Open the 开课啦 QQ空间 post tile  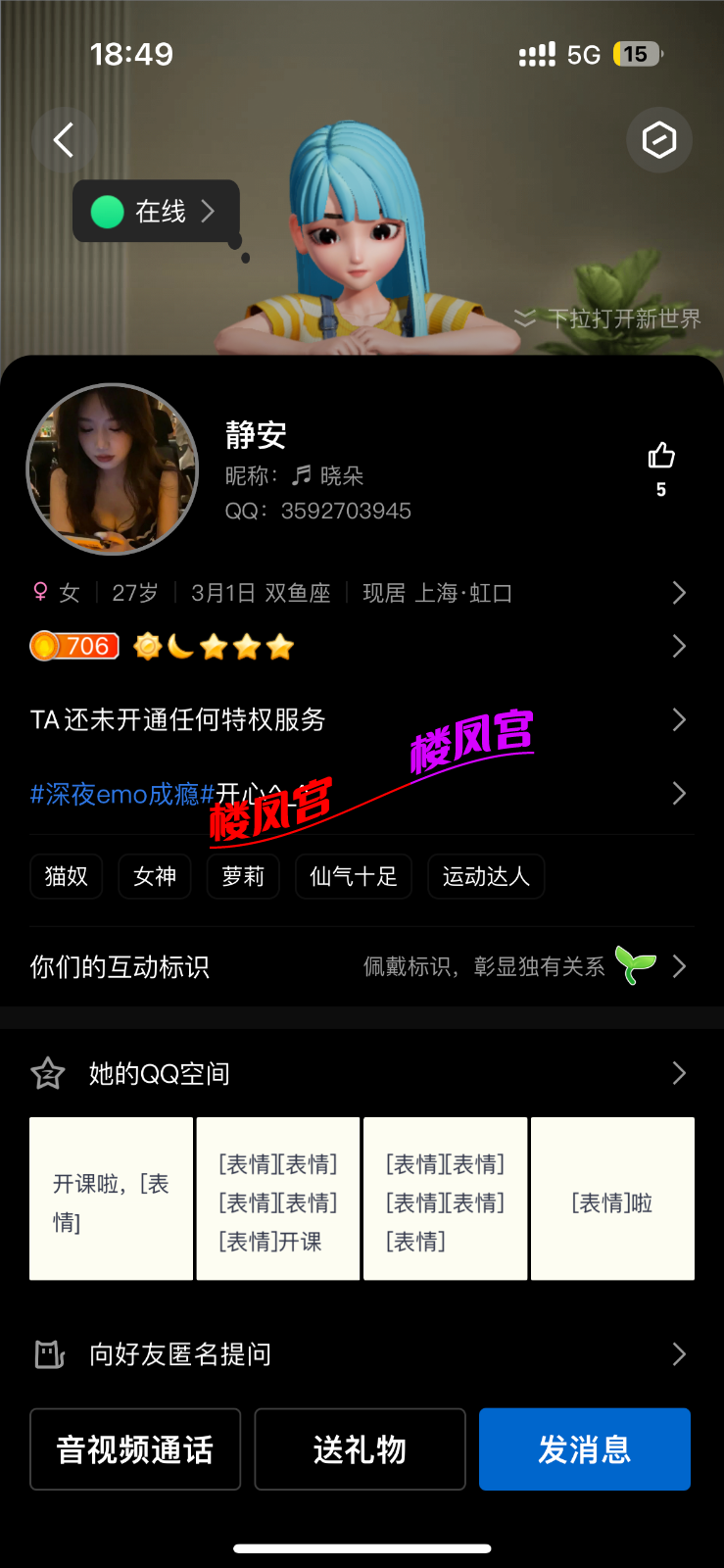111,1199
